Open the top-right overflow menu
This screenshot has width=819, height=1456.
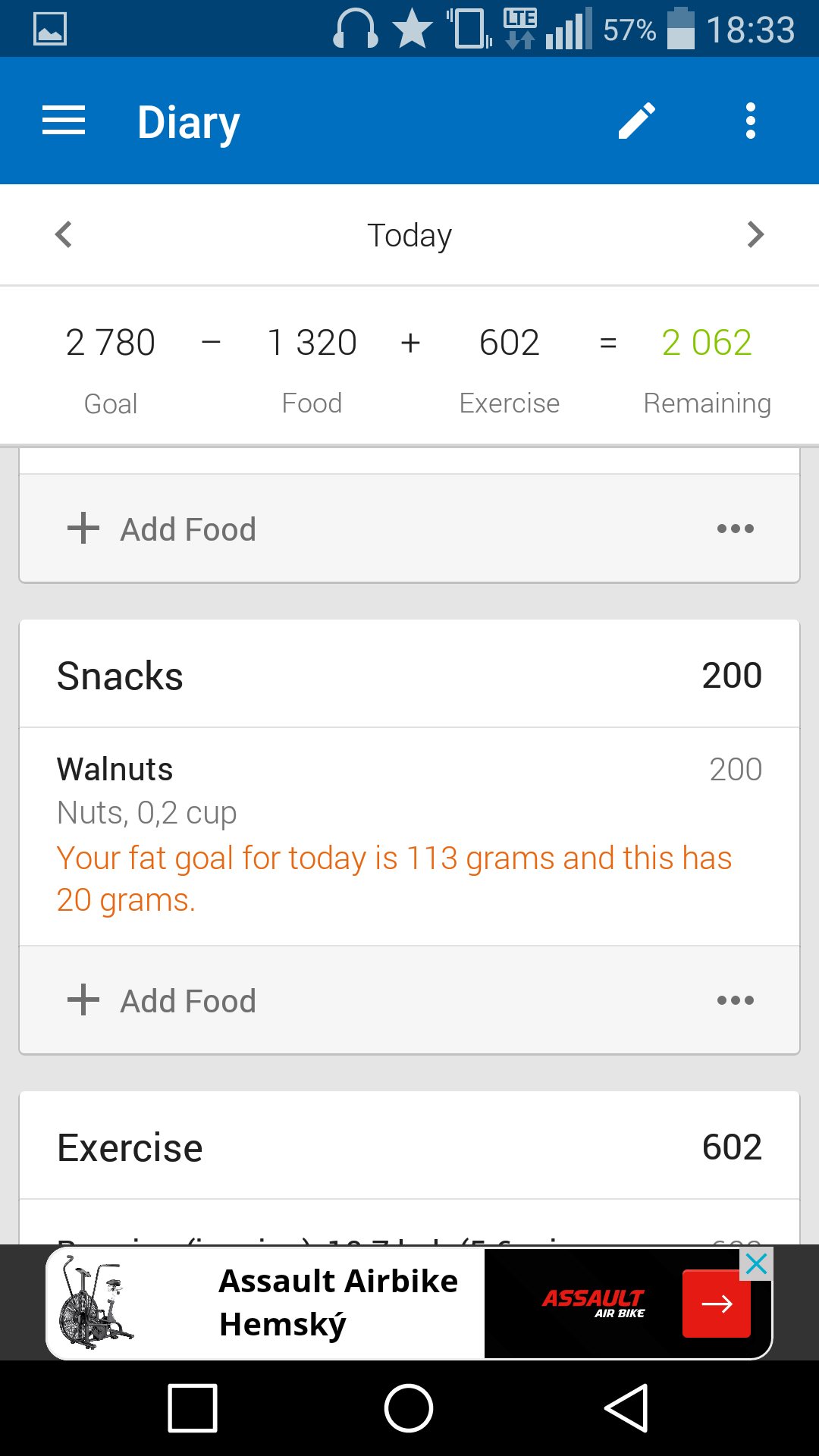(751, 121)
